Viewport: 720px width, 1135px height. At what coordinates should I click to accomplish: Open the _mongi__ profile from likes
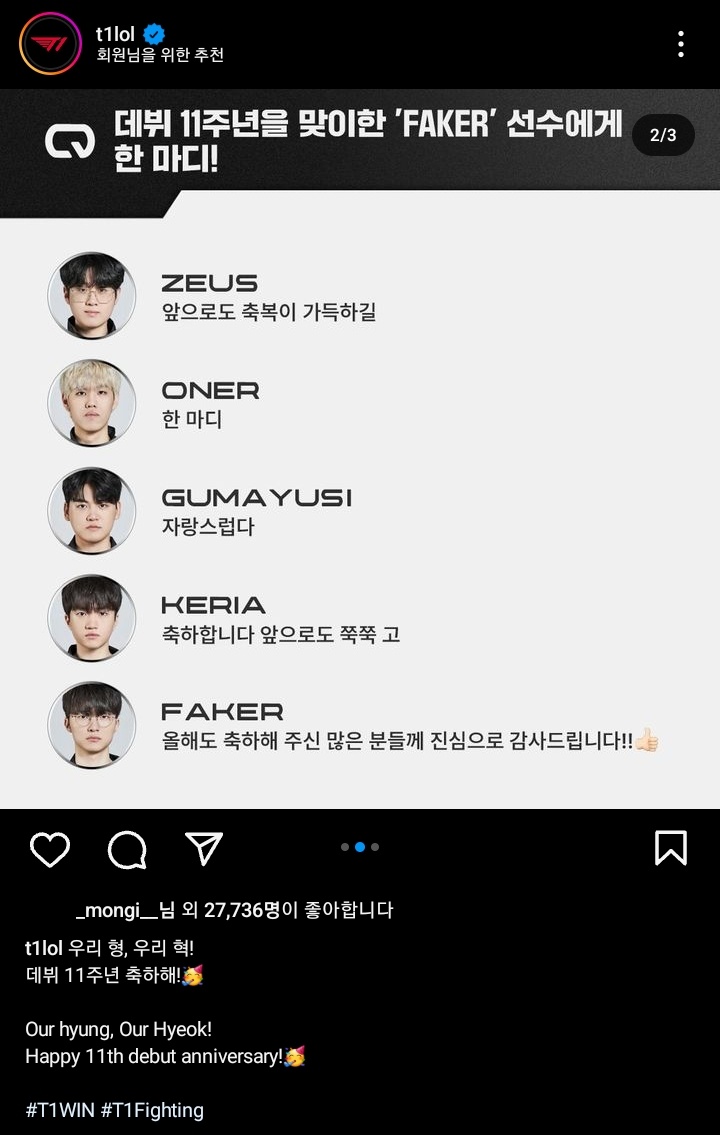pyautogui.click(x=117, y=910)
